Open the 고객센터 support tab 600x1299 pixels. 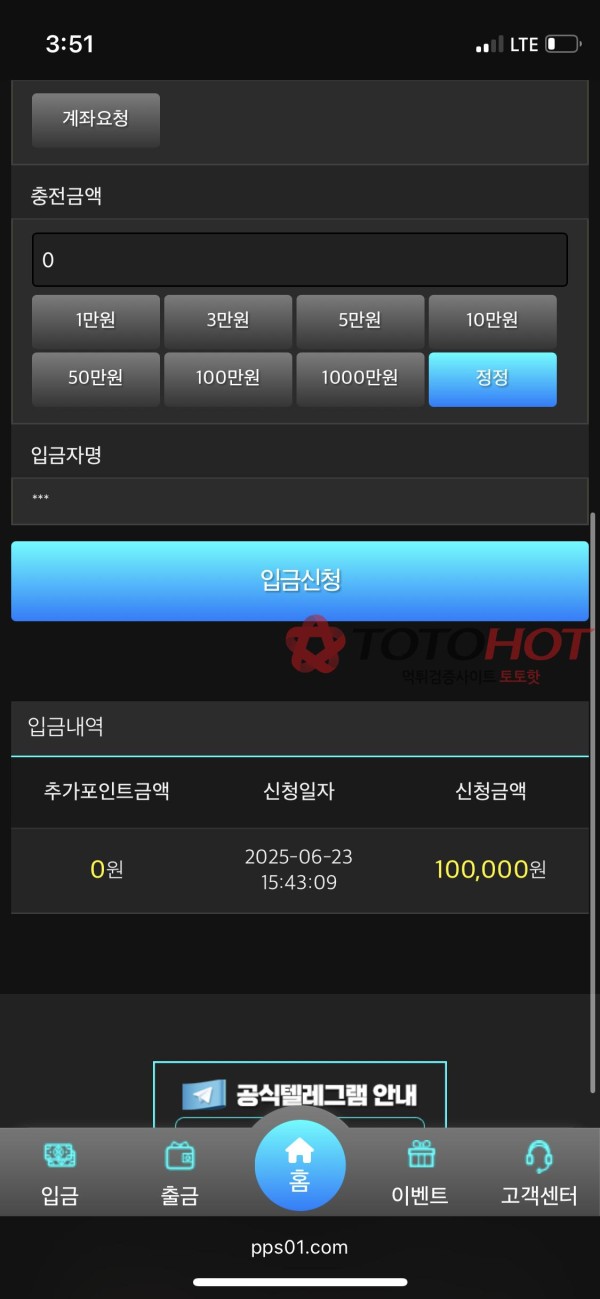[539, 1174]
